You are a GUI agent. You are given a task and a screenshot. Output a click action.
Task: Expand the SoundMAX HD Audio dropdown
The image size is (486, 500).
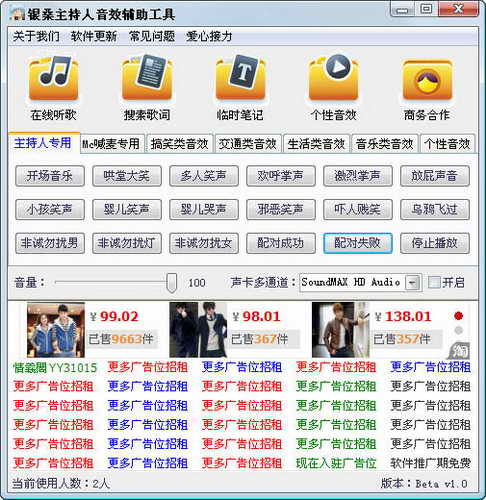tap(413, 283)
